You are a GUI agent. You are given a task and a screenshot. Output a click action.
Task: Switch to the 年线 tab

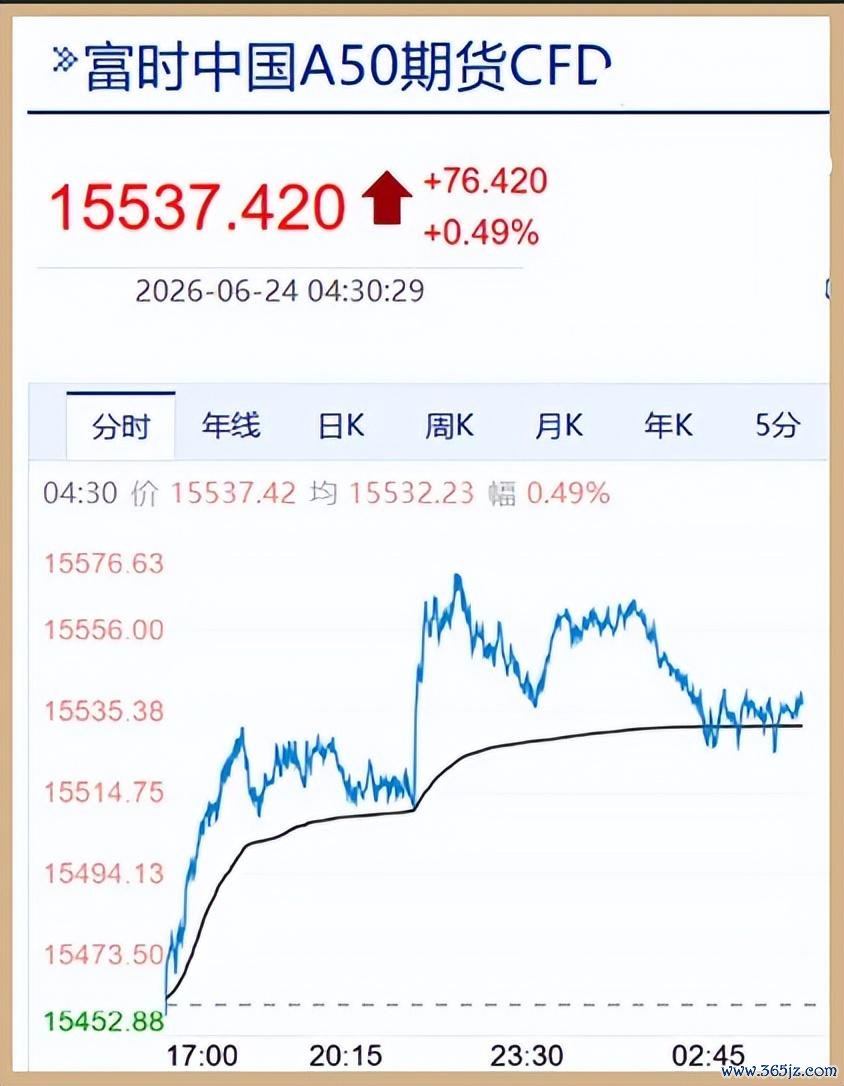coord(231,425)
